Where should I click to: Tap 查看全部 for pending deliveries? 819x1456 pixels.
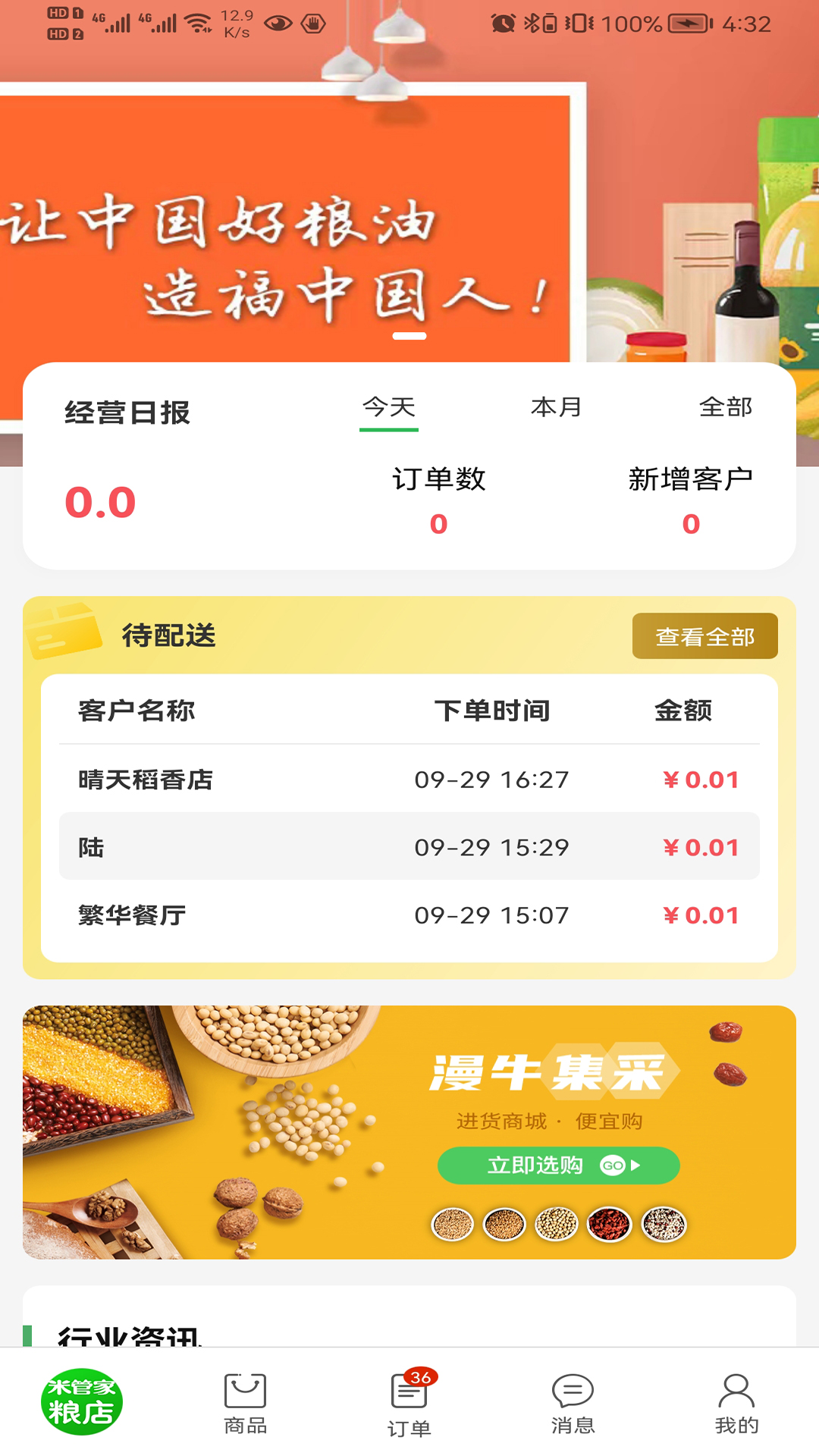(704, 636)
